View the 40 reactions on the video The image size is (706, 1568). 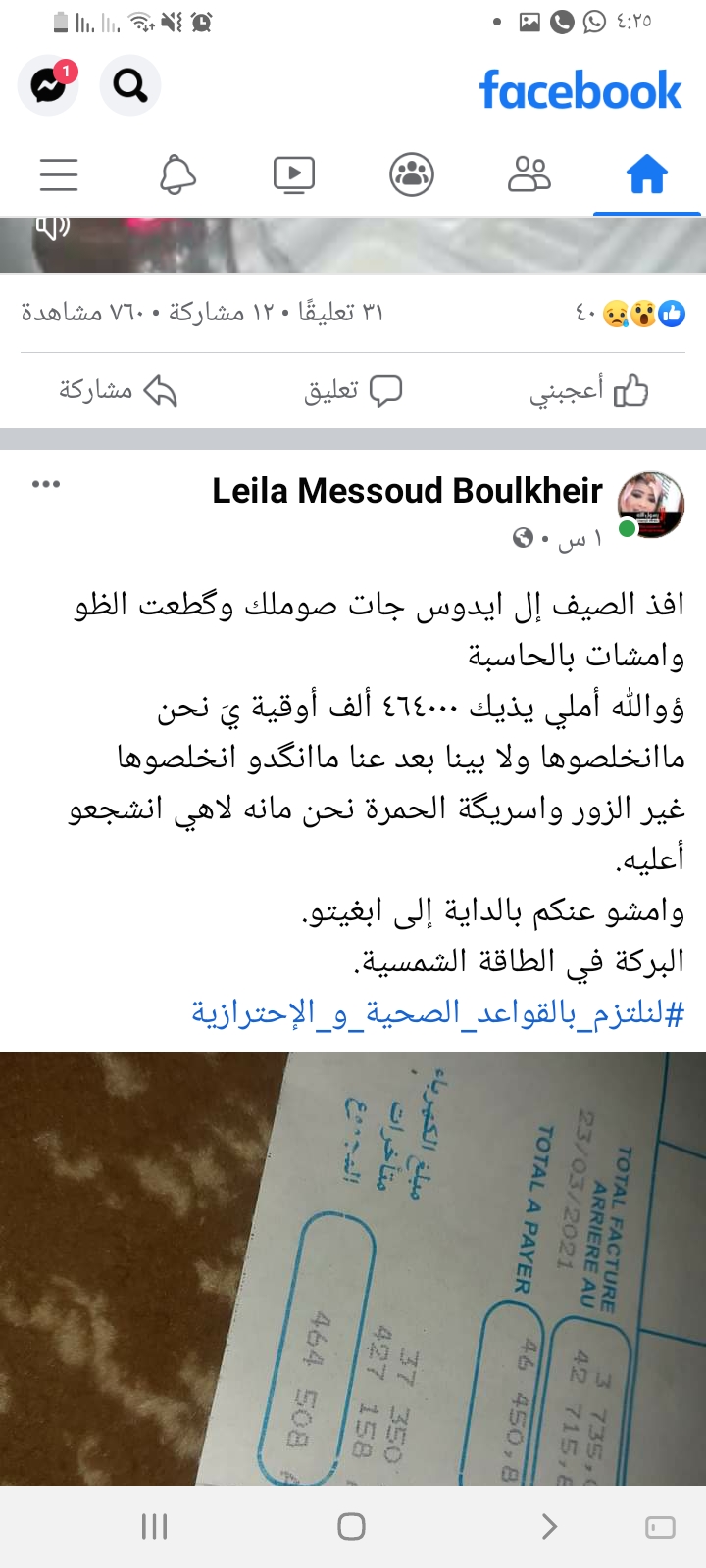coord(630,313)
